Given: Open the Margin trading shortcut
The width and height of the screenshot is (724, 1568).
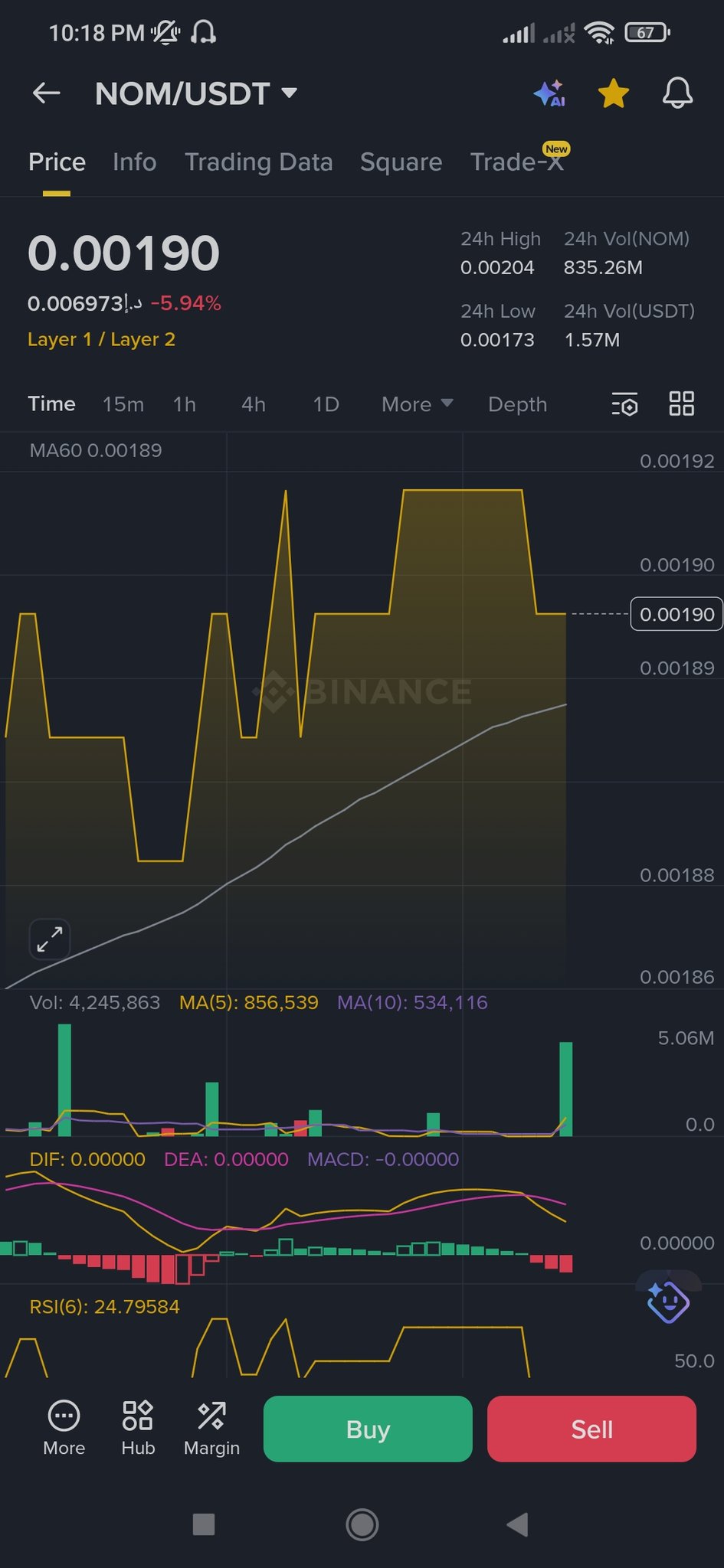Looking at the screenshot, I should [x=211, y=1429].
